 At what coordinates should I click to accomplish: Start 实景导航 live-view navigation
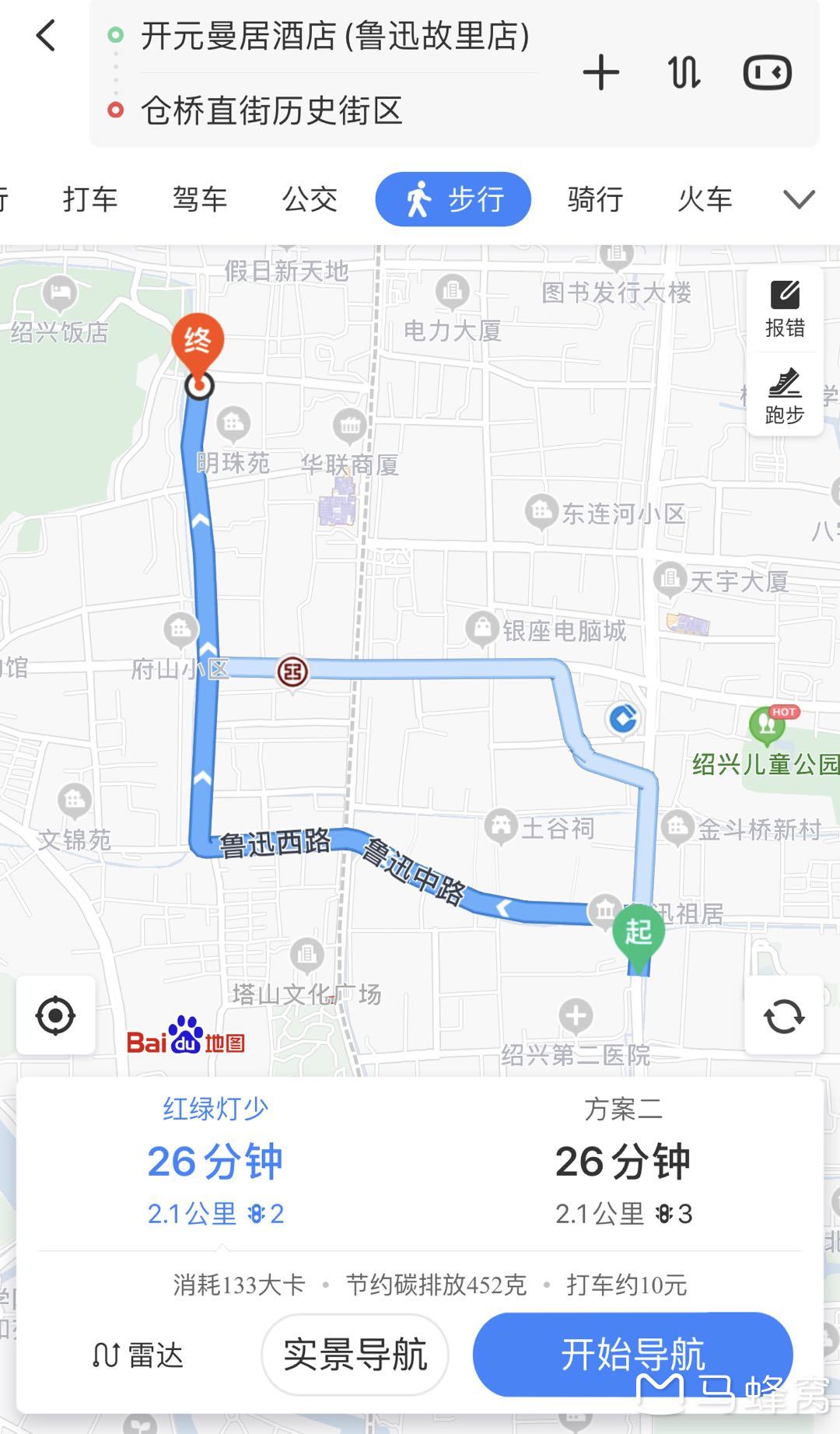click(355, 1355)
